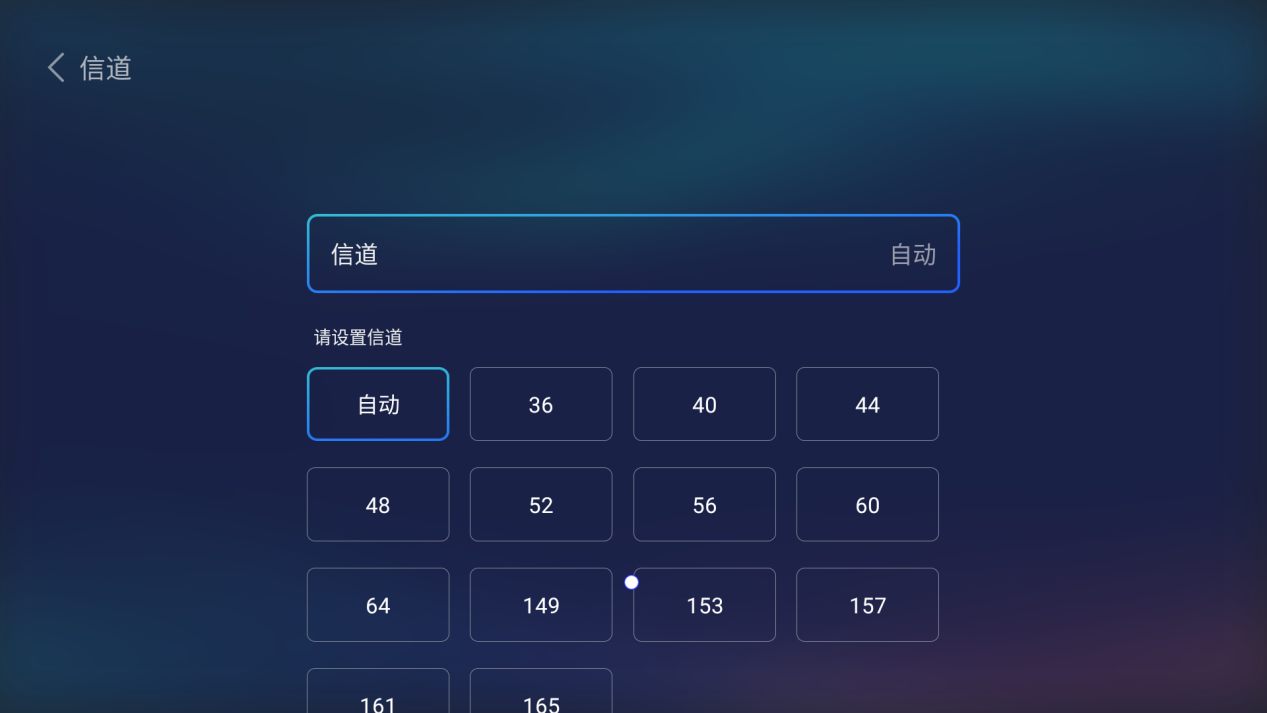This screenshot has height=713, width=1267.
Task: Pick channel 60
Action: [867, 504]
